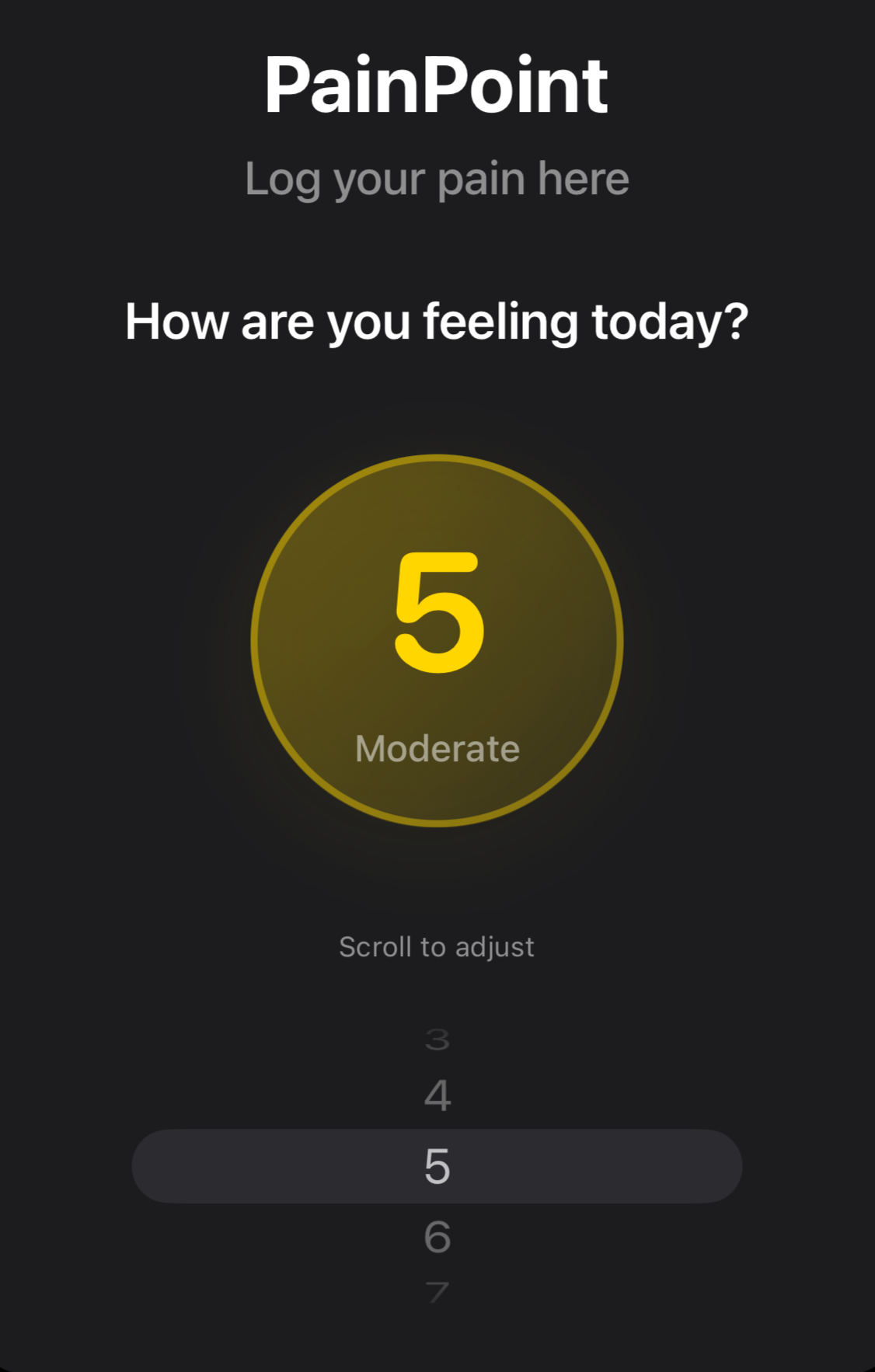Viewport: 875px width, 1372px height.
Task: Click the picker wheel selection highlight
Action: click(437, 1165)
